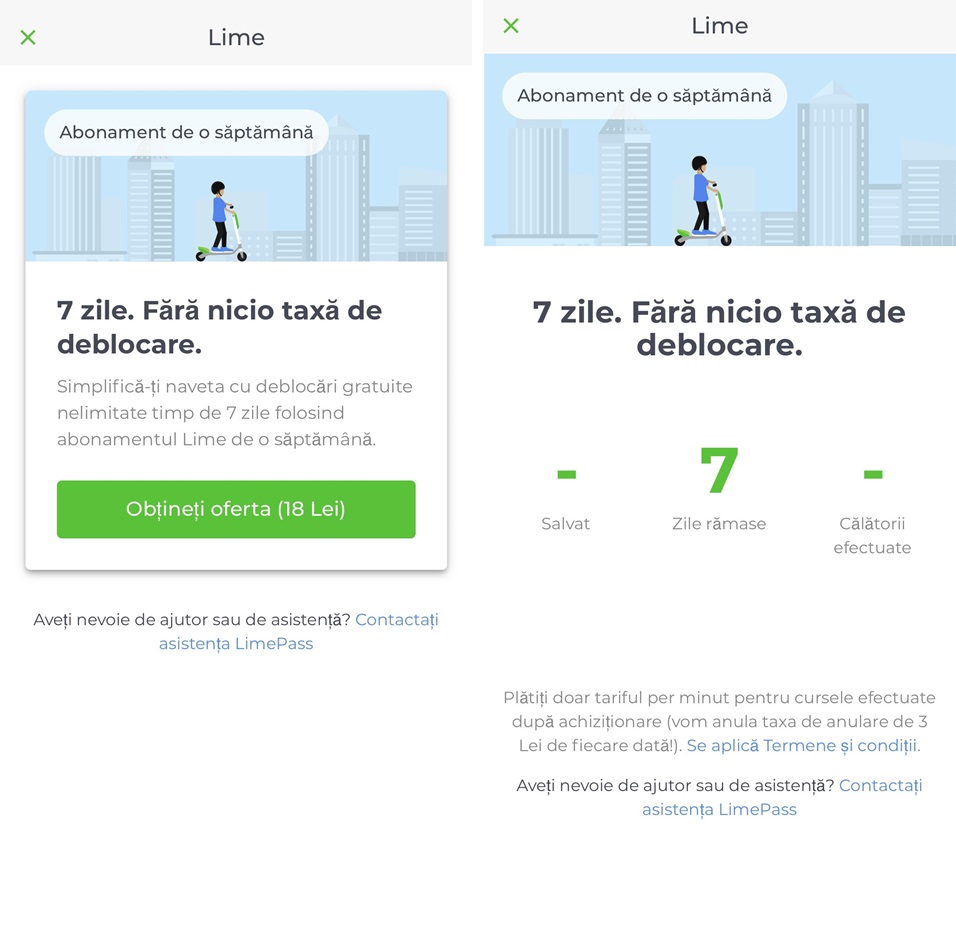Tap the Obțineți oferta (18 Lei) button
Image resolution: width=956 pixels, height=929 pixels.
[x=236, y=509]
